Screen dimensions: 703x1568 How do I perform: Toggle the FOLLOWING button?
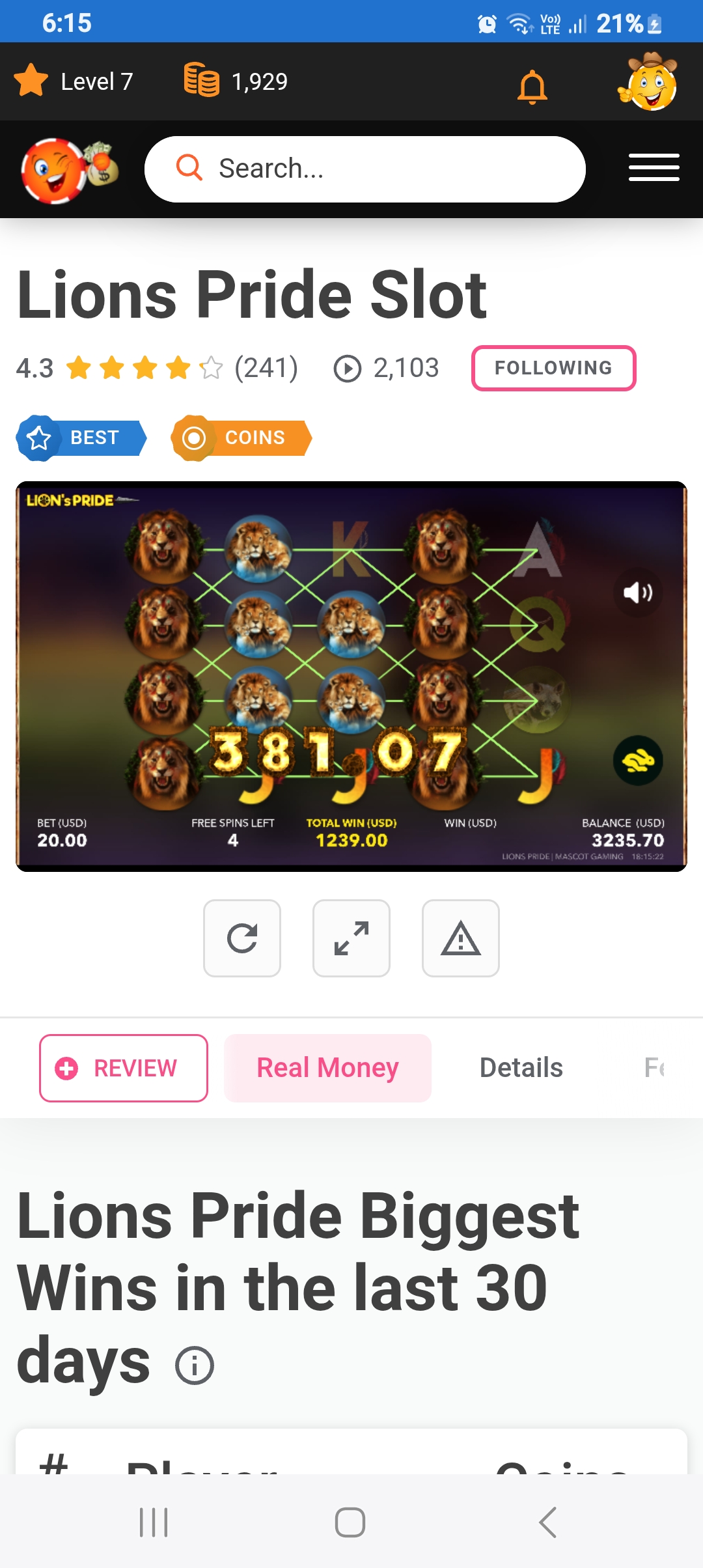tap(553, 368)
